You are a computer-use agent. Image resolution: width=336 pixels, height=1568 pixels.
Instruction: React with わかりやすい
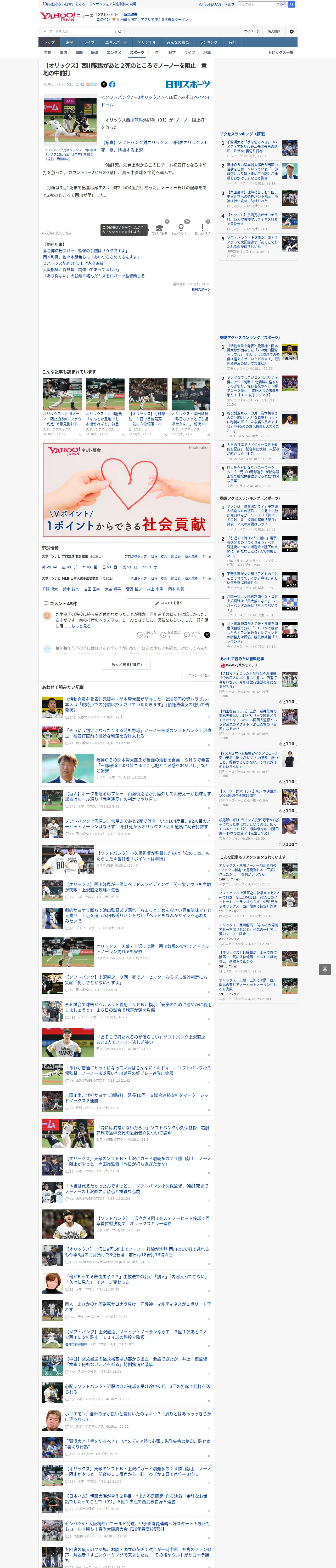coord(181,229)
